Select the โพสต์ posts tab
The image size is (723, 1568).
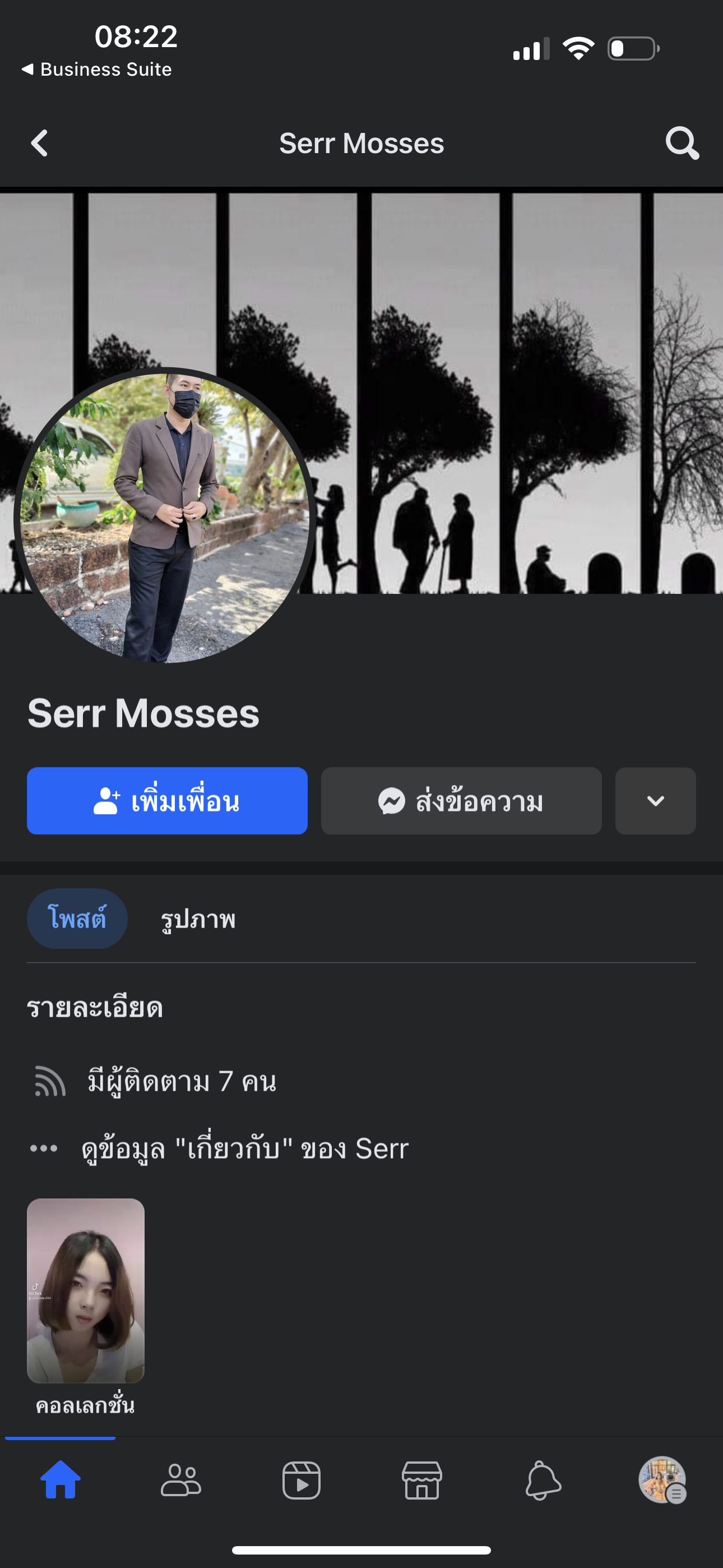coord(77,919)
